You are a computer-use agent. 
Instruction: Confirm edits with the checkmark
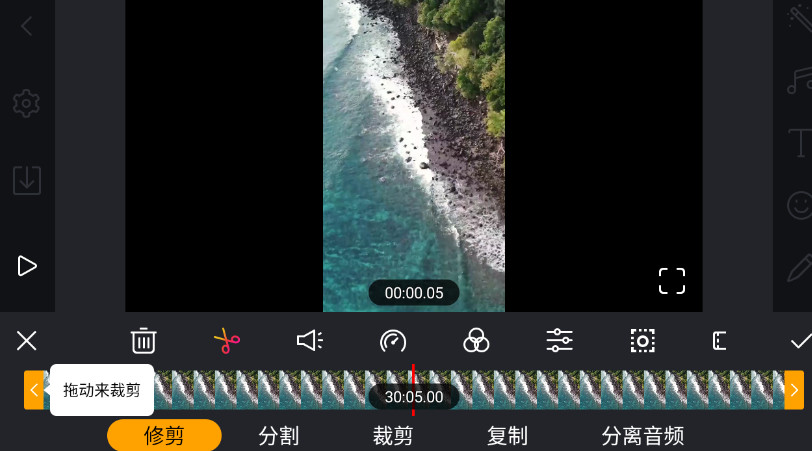coord(800,341)
